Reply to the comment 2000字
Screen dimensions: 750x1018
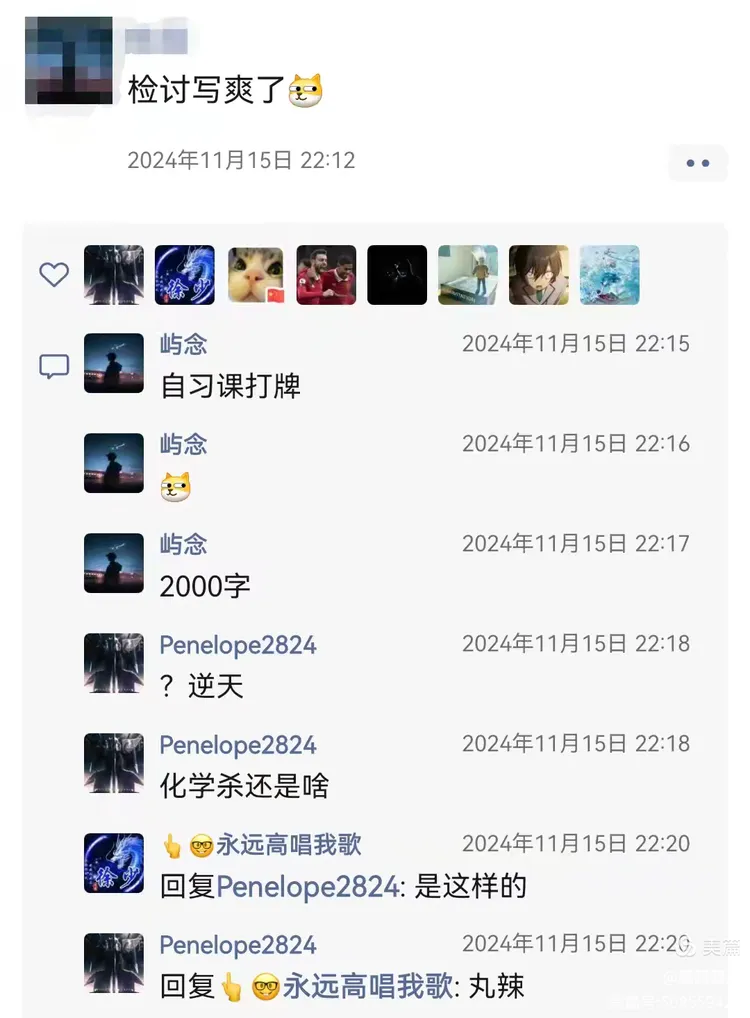[x=205, y=586]
